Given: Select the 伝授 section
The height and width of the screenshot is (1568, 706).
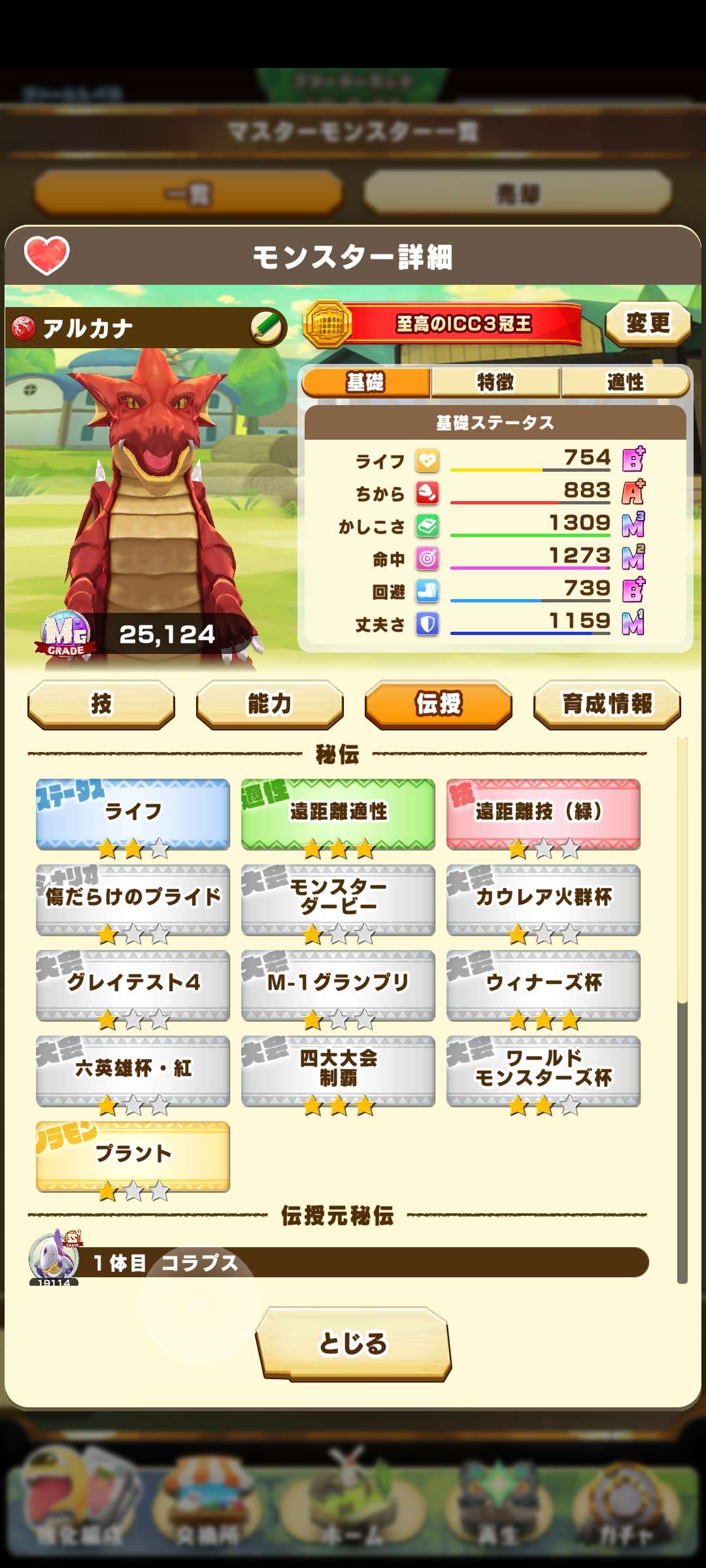Looking at the screenshot, I should [x=438, y=704].
